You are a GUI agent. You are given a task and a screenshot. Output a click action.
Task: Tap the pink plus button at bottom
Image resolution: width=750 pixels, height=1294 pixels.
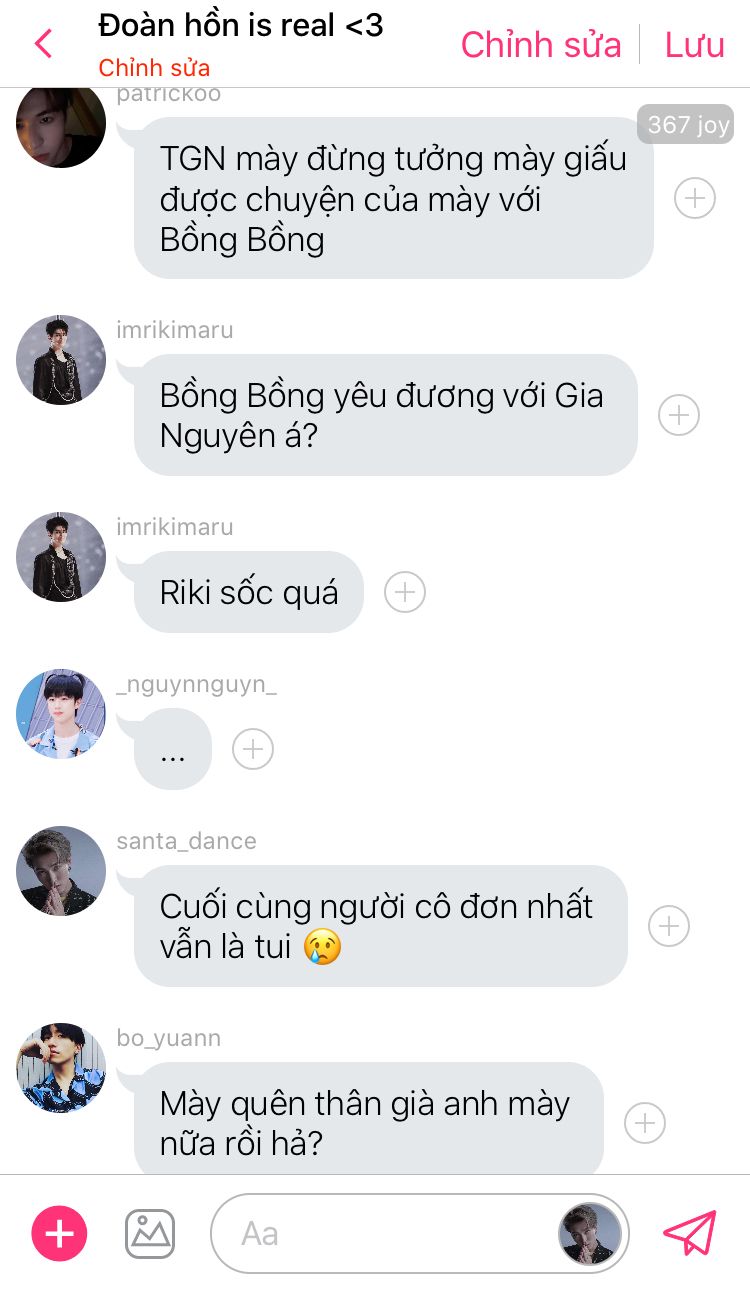pos(60,1234)
